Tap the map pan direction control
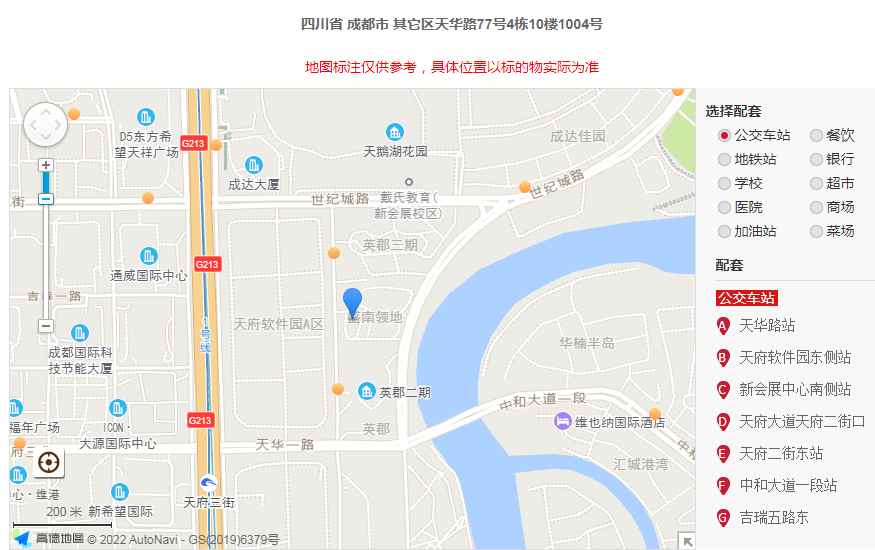875x550 pixels. click(45, 126)
